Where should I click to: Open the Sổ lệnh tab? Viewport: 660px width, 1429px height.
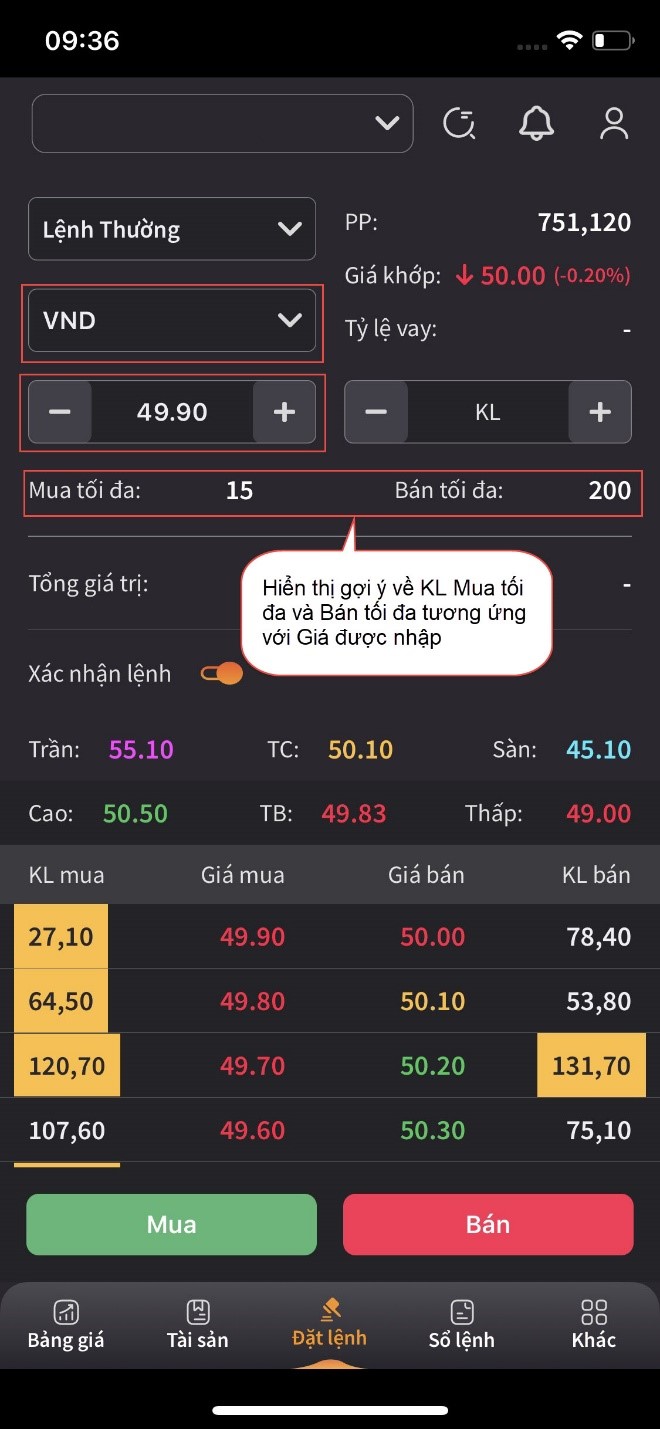click(461, 1324)
